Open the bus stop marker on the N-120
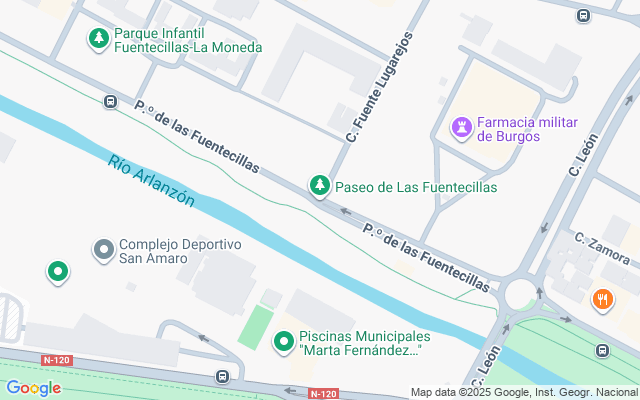Screen dimensions: 640x400 tap(222, 377)
